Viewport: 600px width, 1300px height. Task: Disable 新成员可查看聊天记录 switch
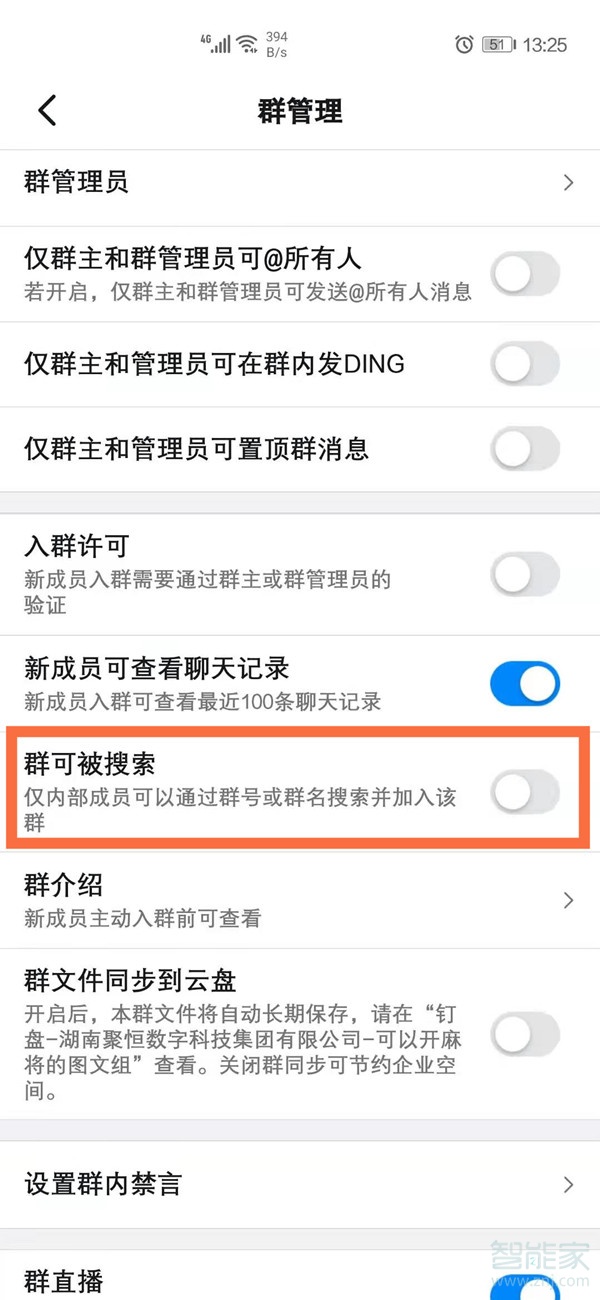tap(525, 684)
